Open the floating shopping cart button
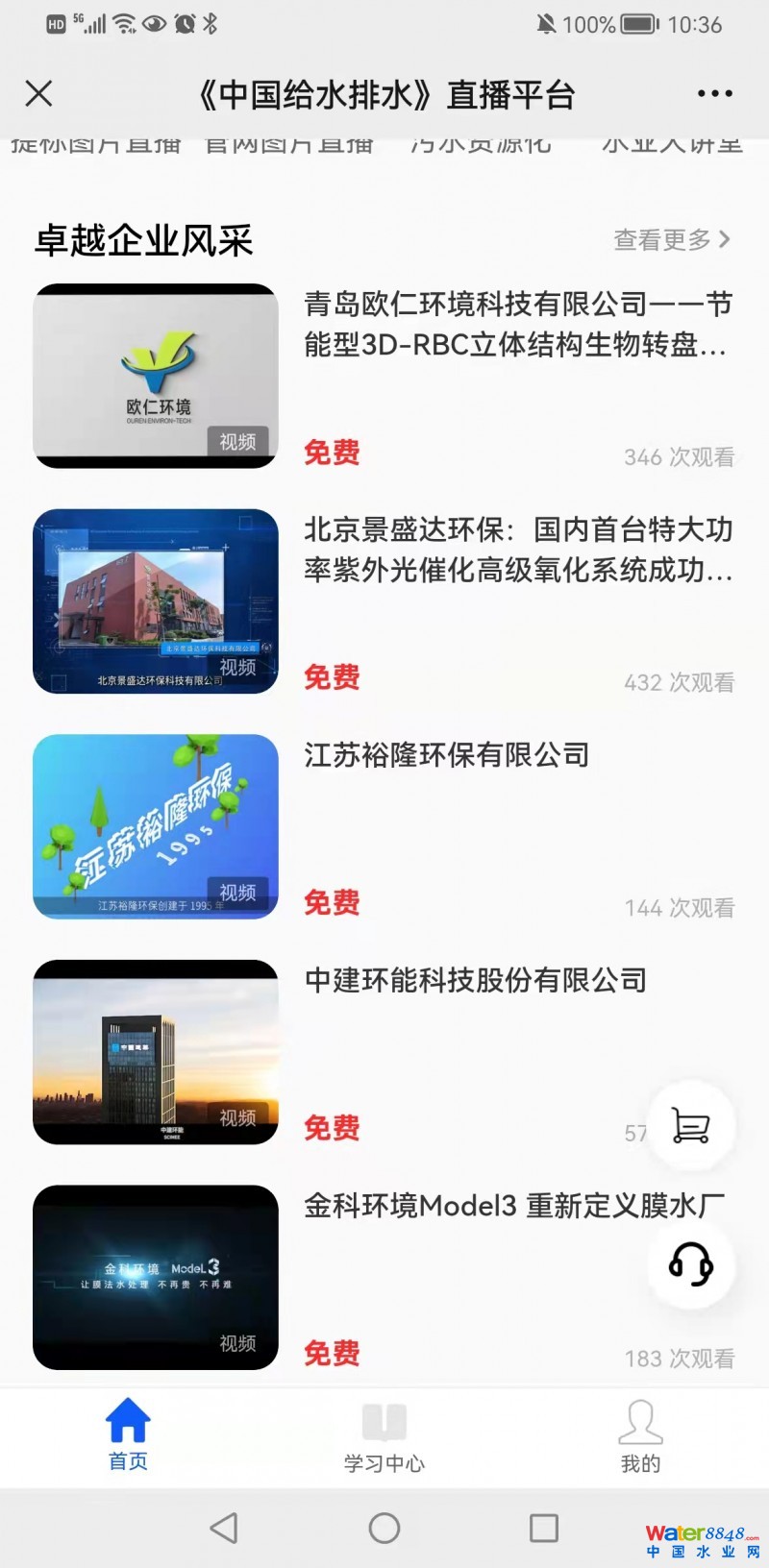 691,1125
